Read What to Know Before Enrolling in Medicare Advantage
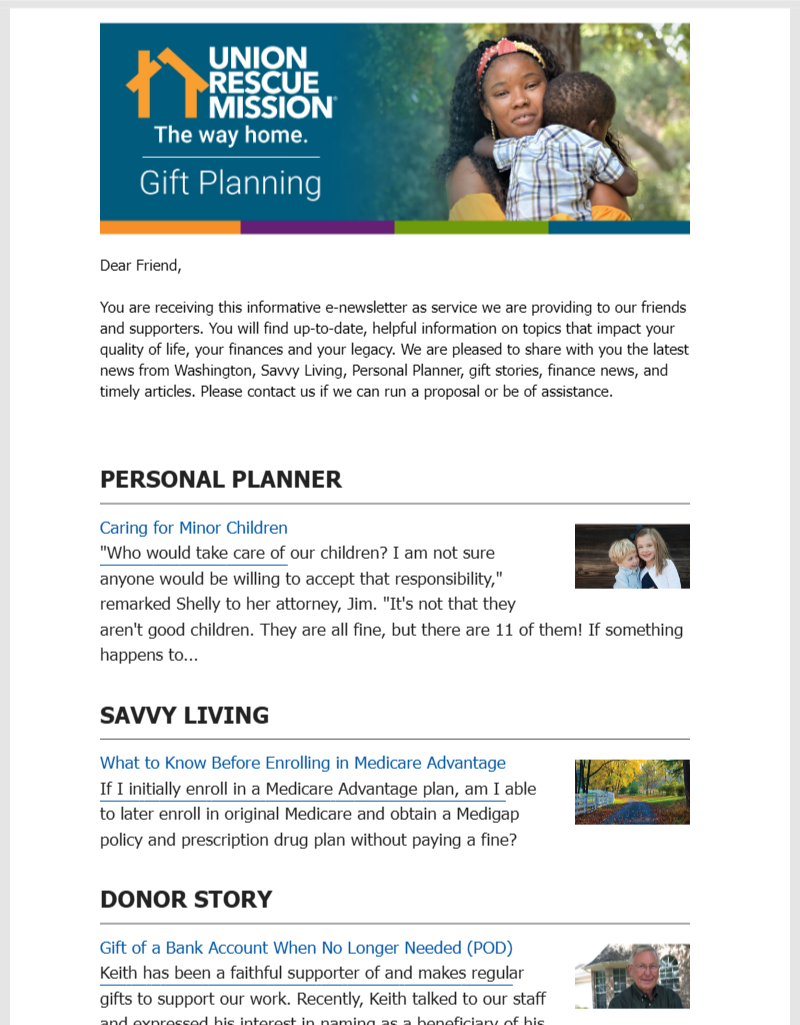Viewport: 800px width, 1025px height. click(x=302, y=763)
